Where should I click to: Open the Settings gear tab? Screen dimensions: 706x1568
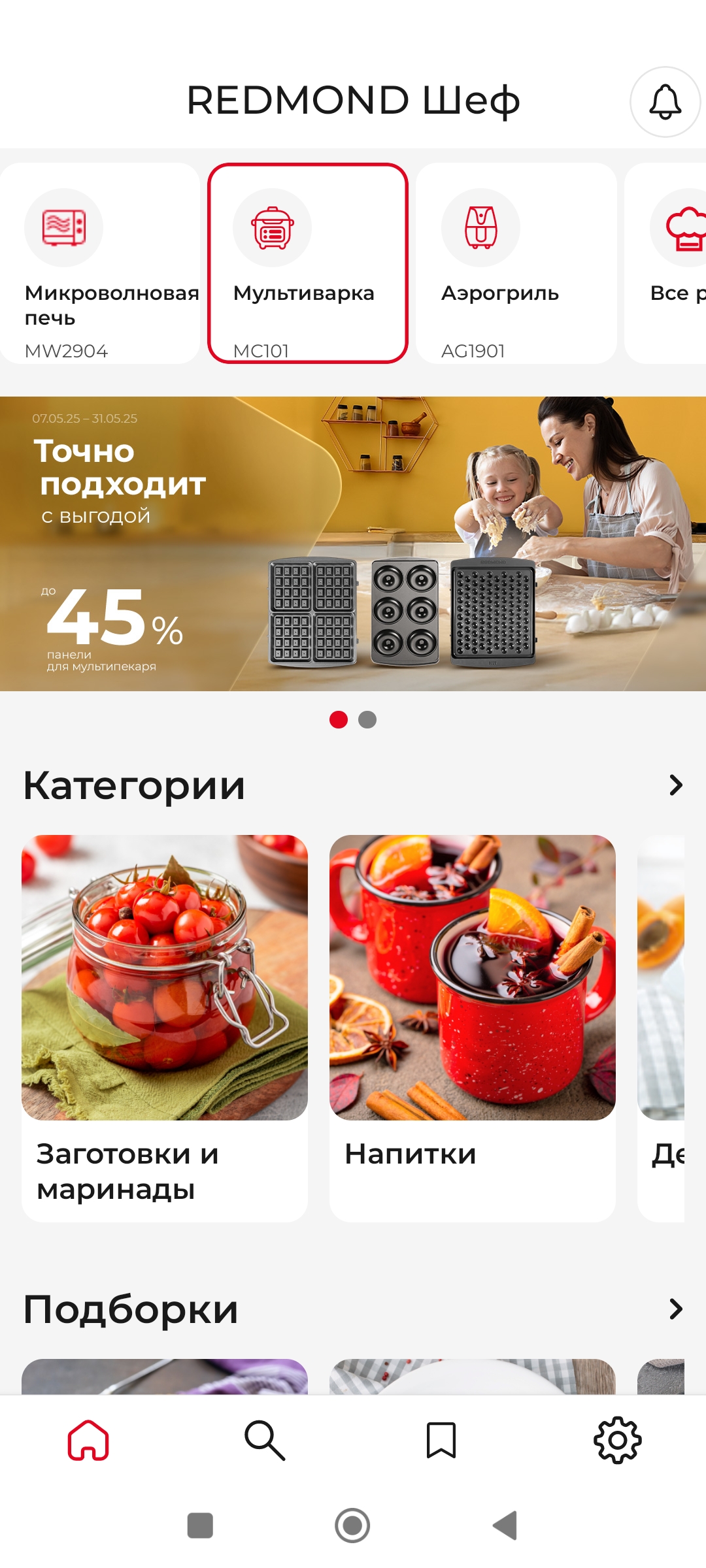pos(618,1440)
